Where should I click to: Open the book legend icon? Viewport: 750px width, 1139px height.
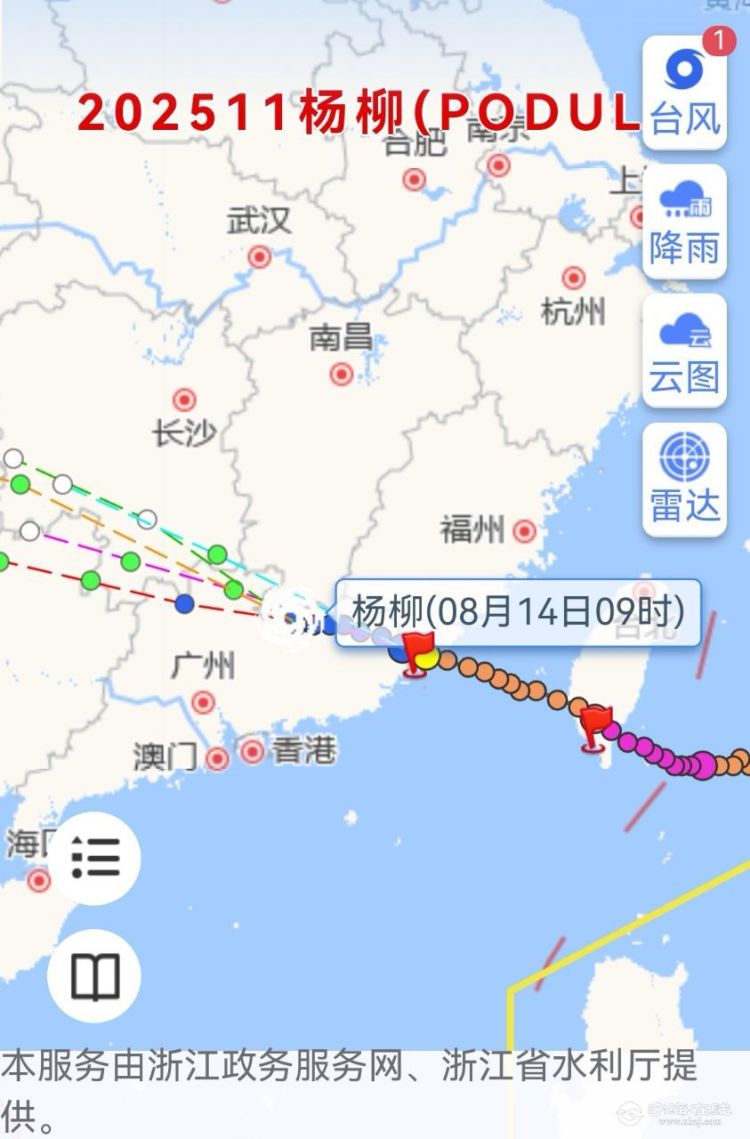[95, 976]
